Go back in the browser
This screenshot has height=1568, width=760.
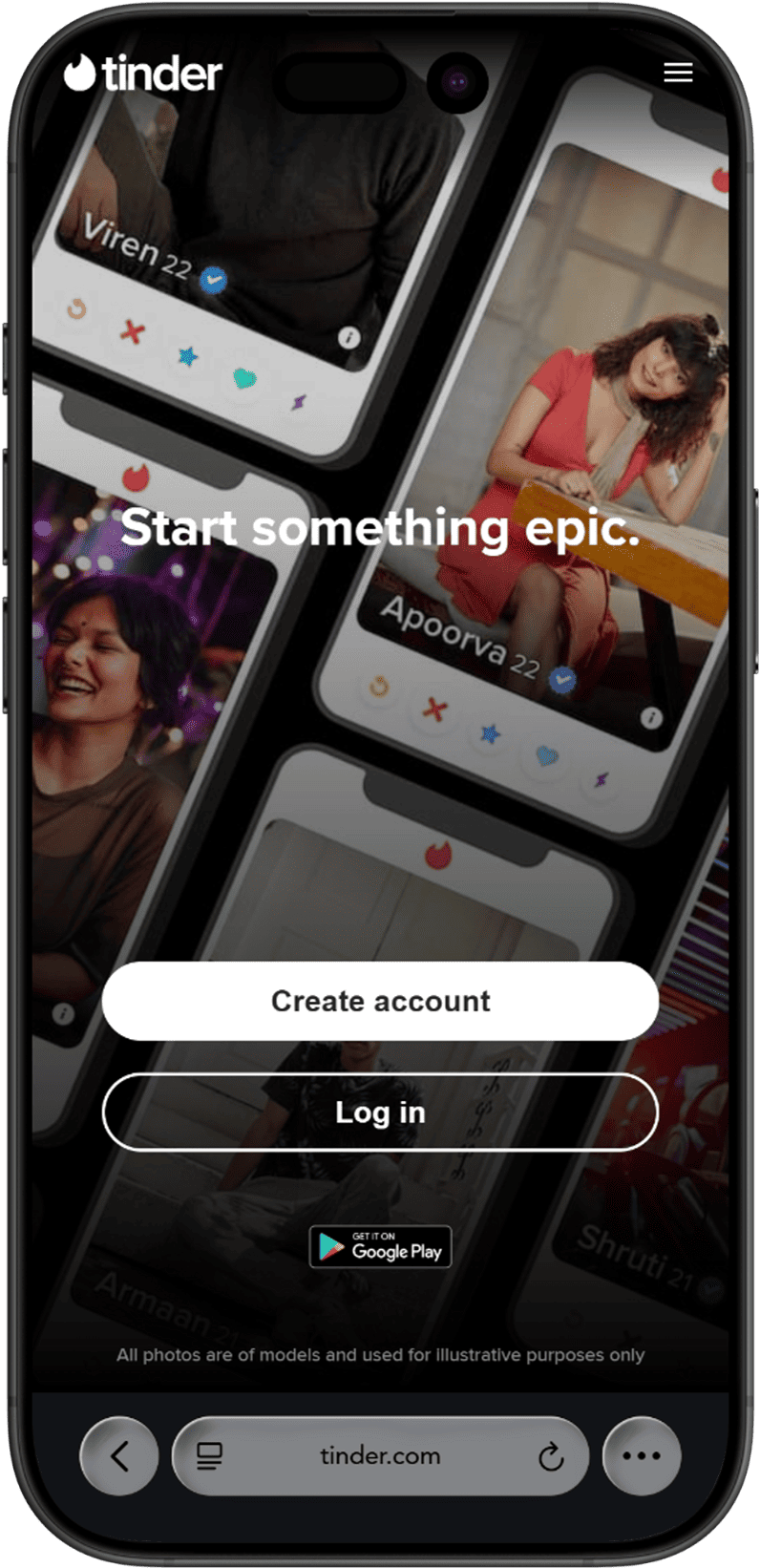tap(119, 1456)
